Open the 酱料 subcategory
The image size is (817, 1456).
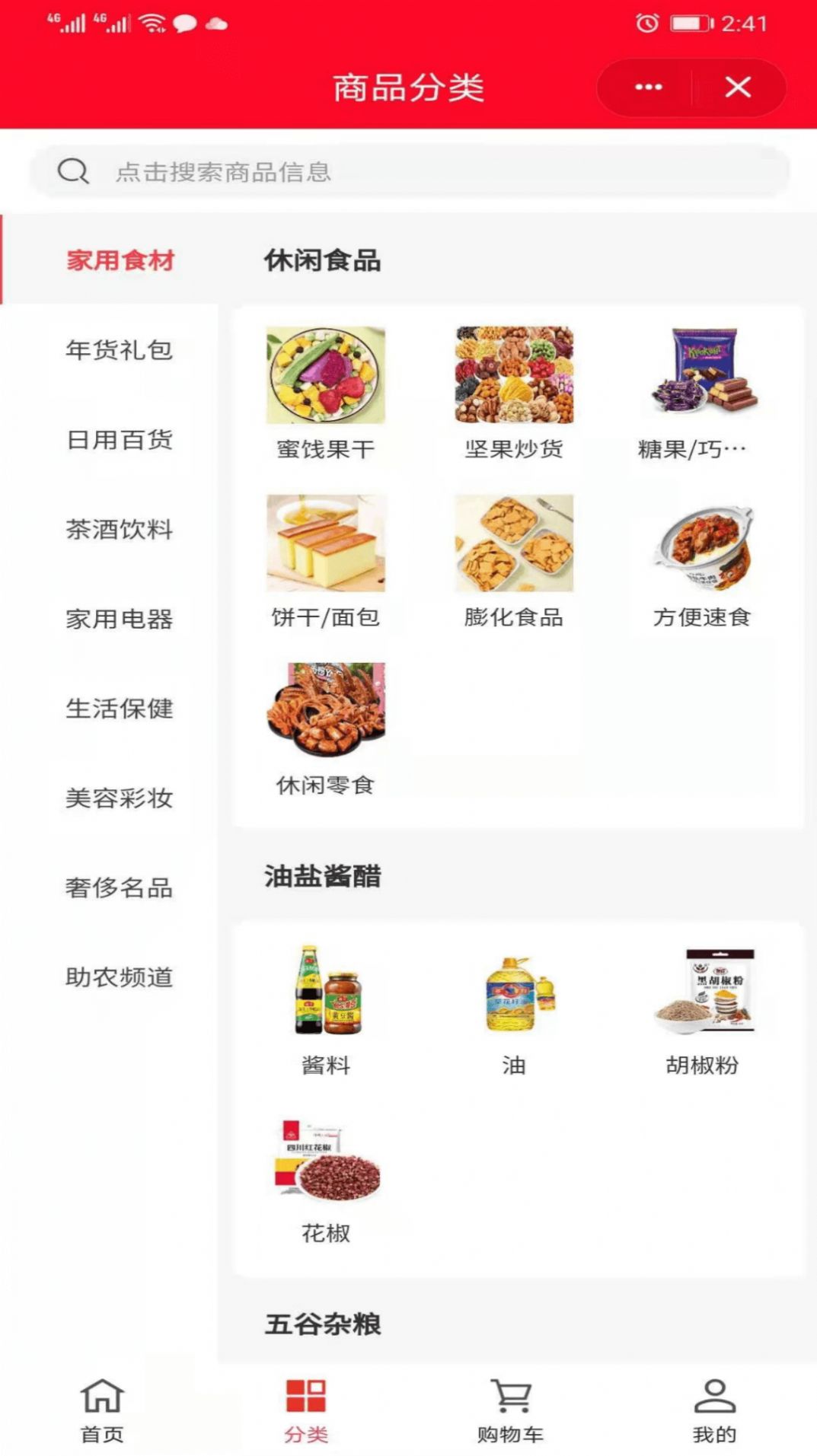pos(325,1006)
